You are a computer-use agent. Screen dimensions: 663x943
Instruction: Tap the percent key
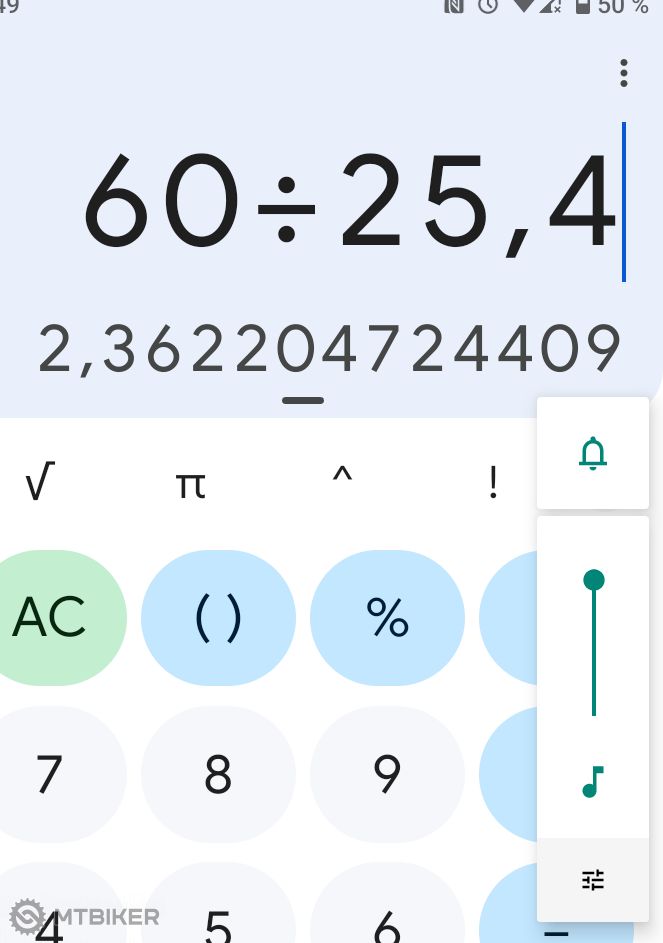387,617
